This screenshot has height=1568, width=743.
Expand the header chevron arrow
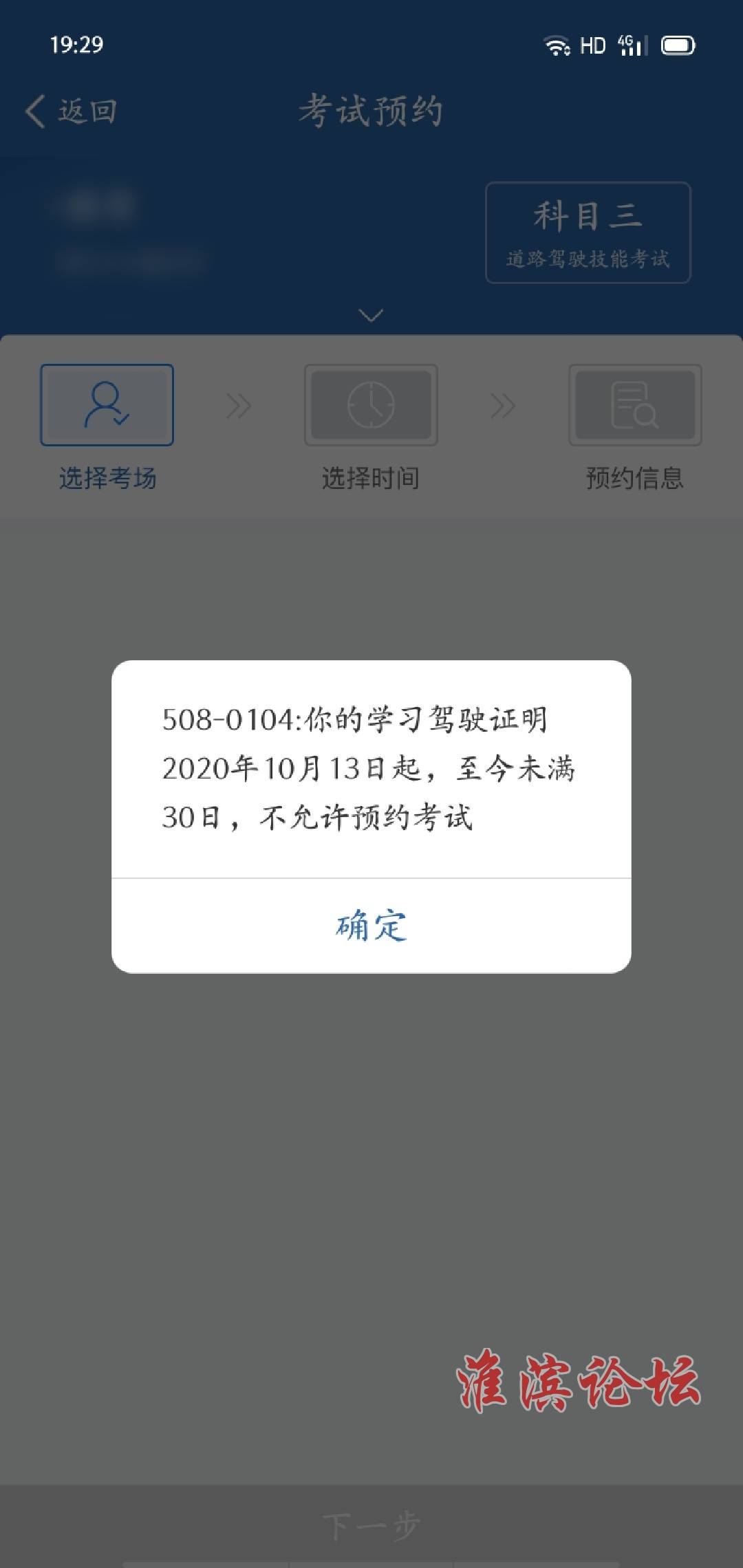[x=371, y=316]
